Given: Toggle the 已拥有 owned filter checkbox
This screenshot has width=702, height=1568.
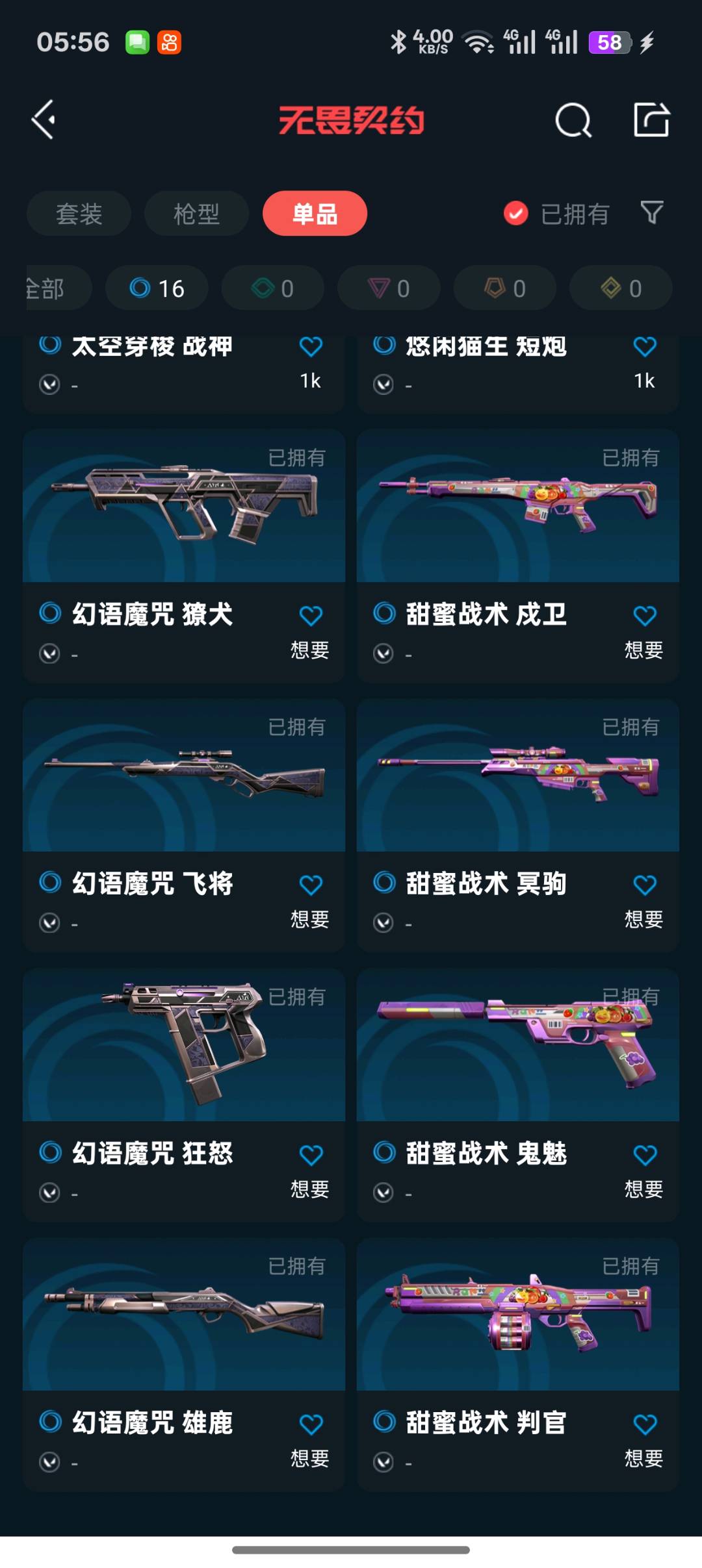Looking at the screenshot, I should coord(516,213).
